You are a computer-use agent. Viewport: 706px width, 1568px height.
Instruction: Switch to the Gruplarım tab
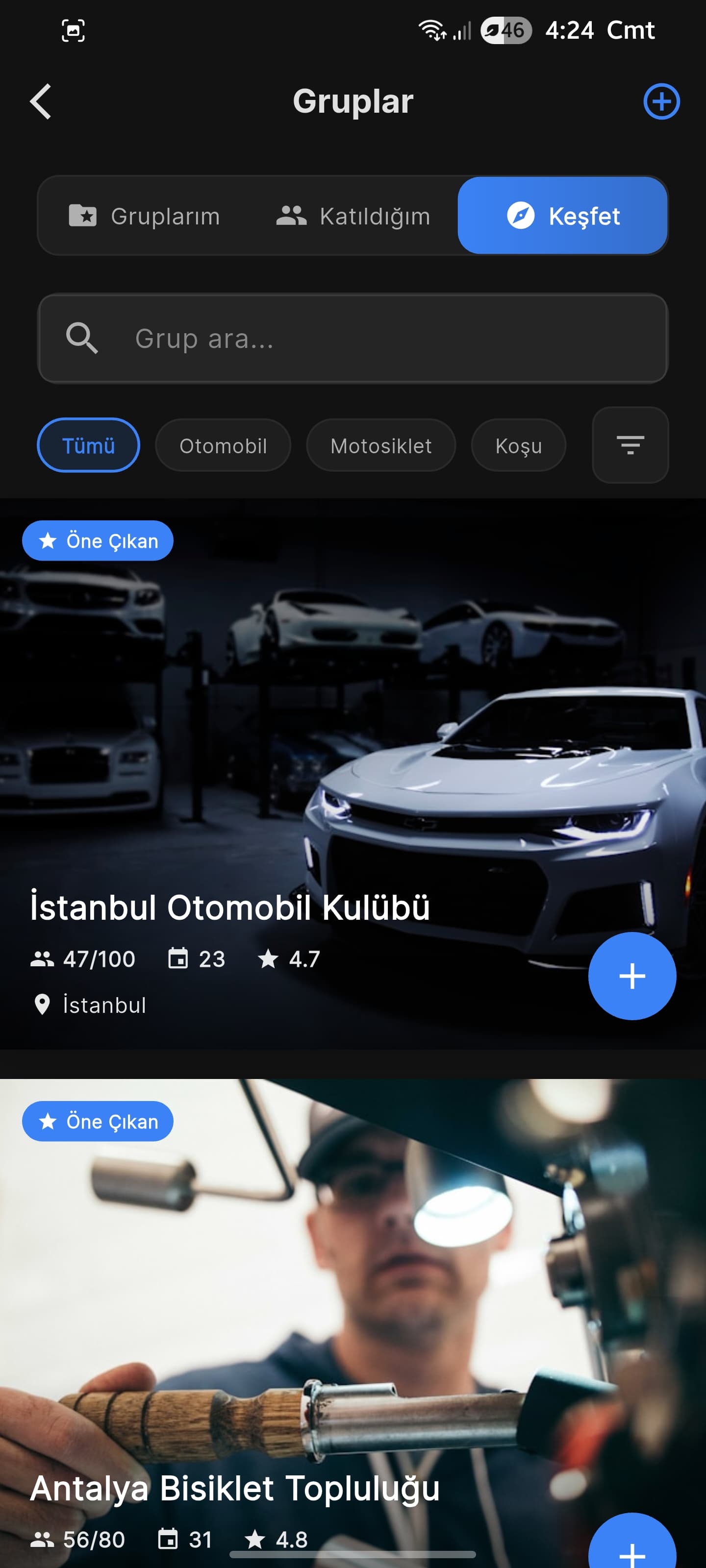click(x=144, y=216)
